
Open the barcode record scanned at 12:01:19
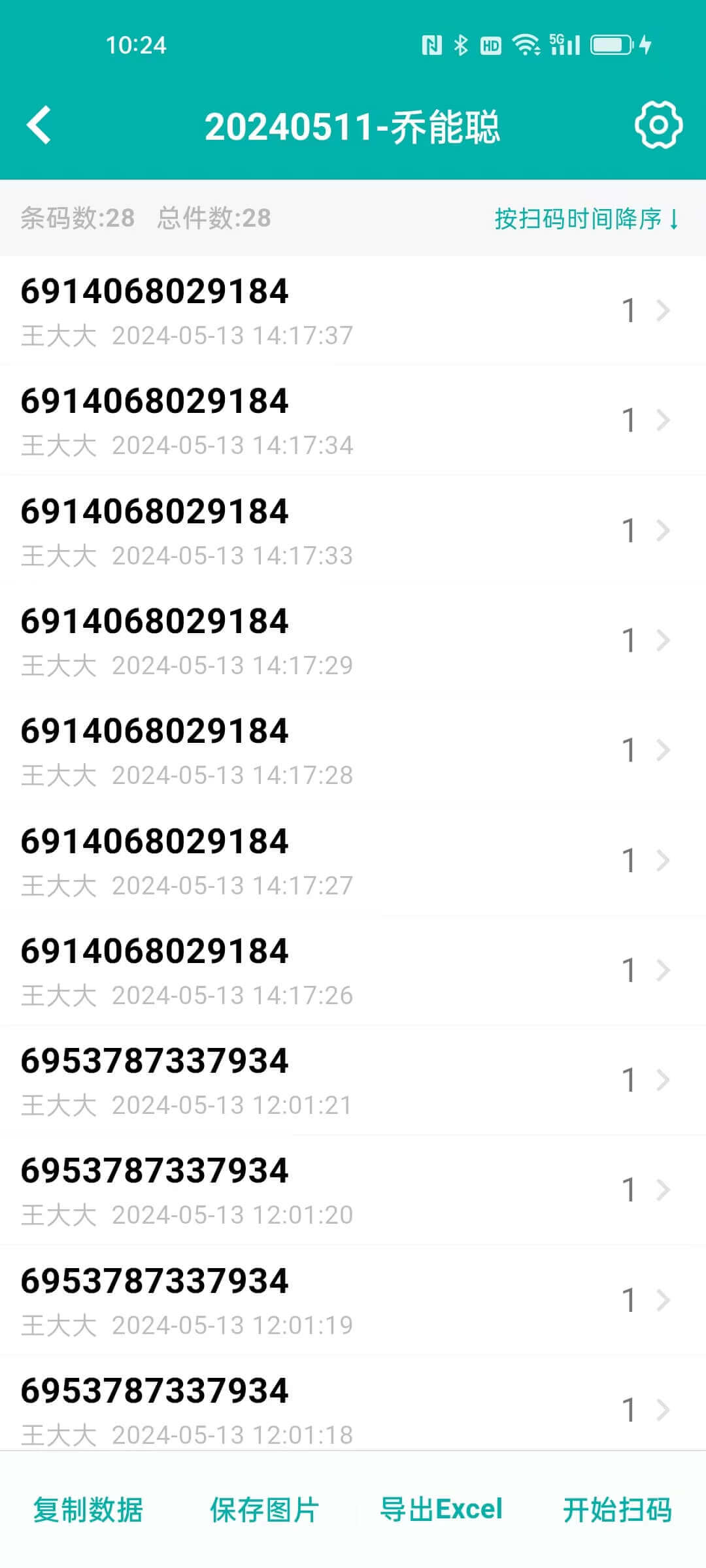[x=353, y=1300]
